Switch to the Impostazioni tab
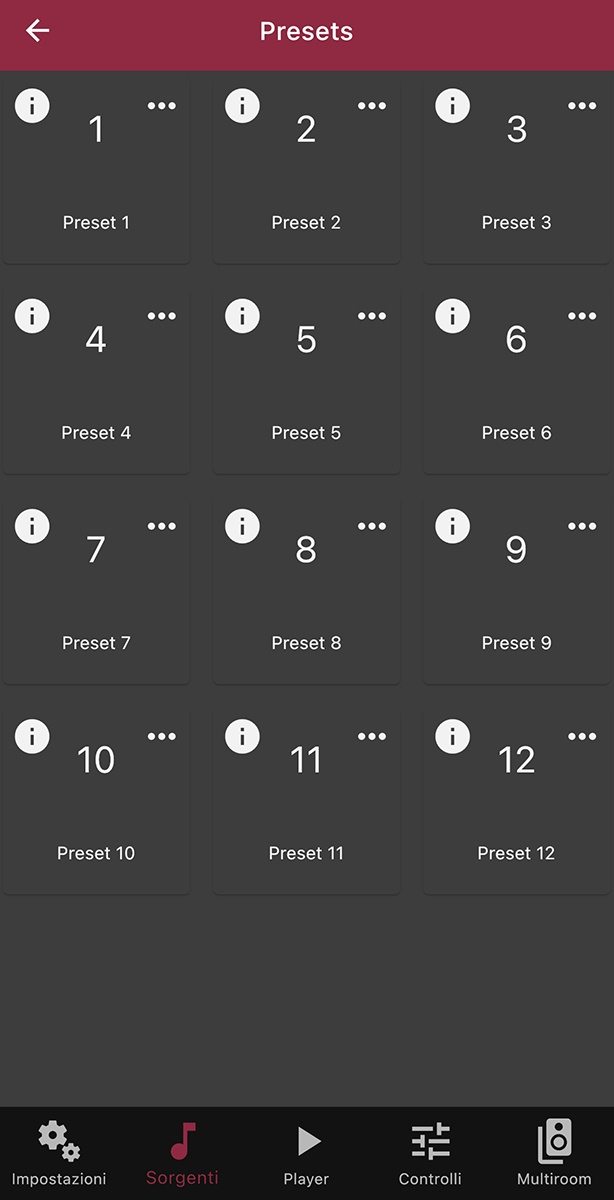This screenshot has width=614, height=1200. tap(59, 1153)
